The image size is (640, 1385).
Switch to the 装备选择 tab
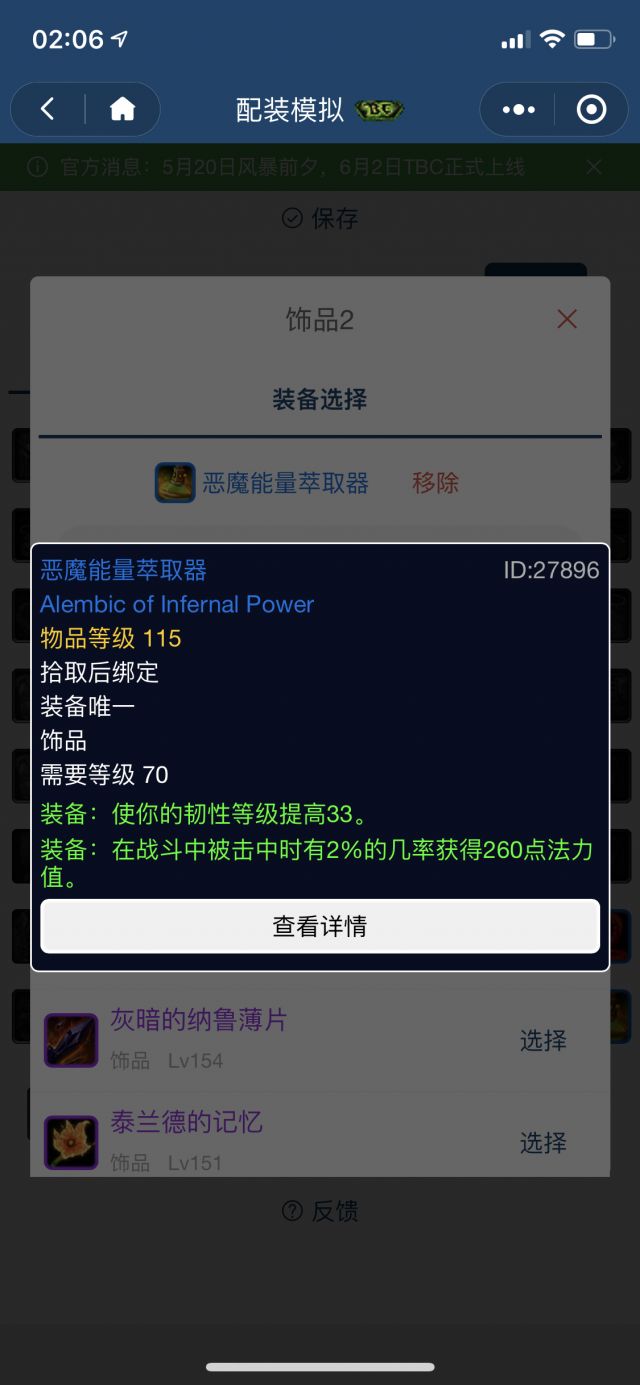pyautogui.click(x=320, y=400)
